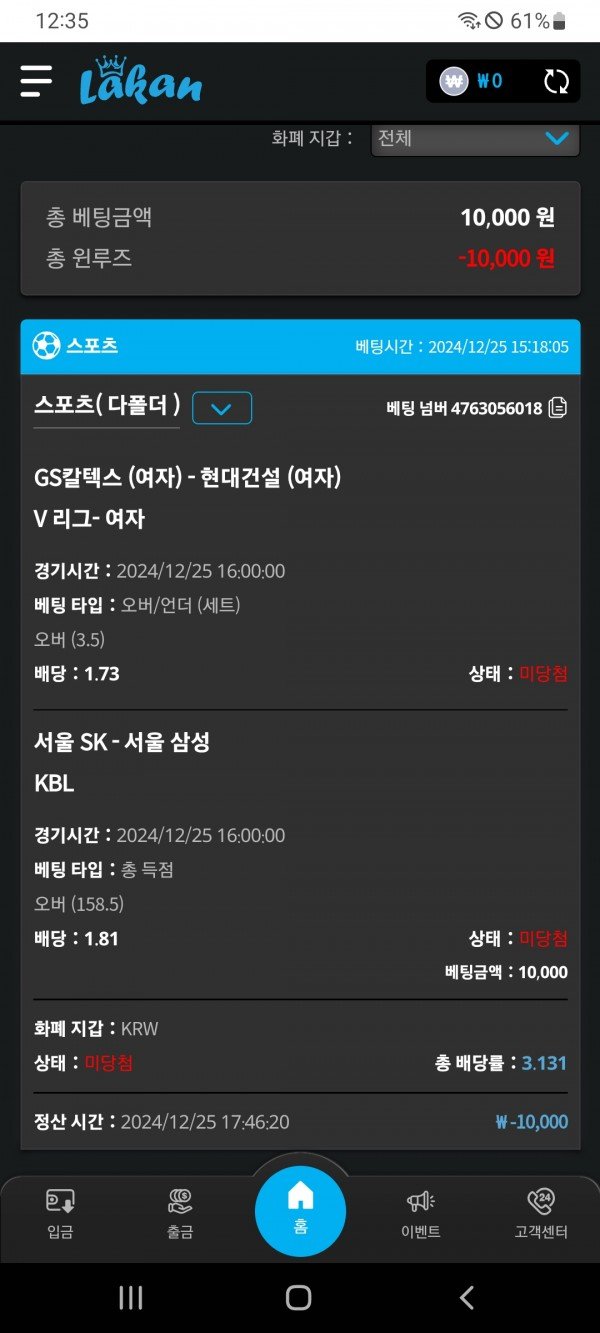The height and width of the screenshot is (1333, 600).
Task: Expand the 스포츠(다폴더) bet details chevron
Action: pyautogui.click(x=222, y=408)
